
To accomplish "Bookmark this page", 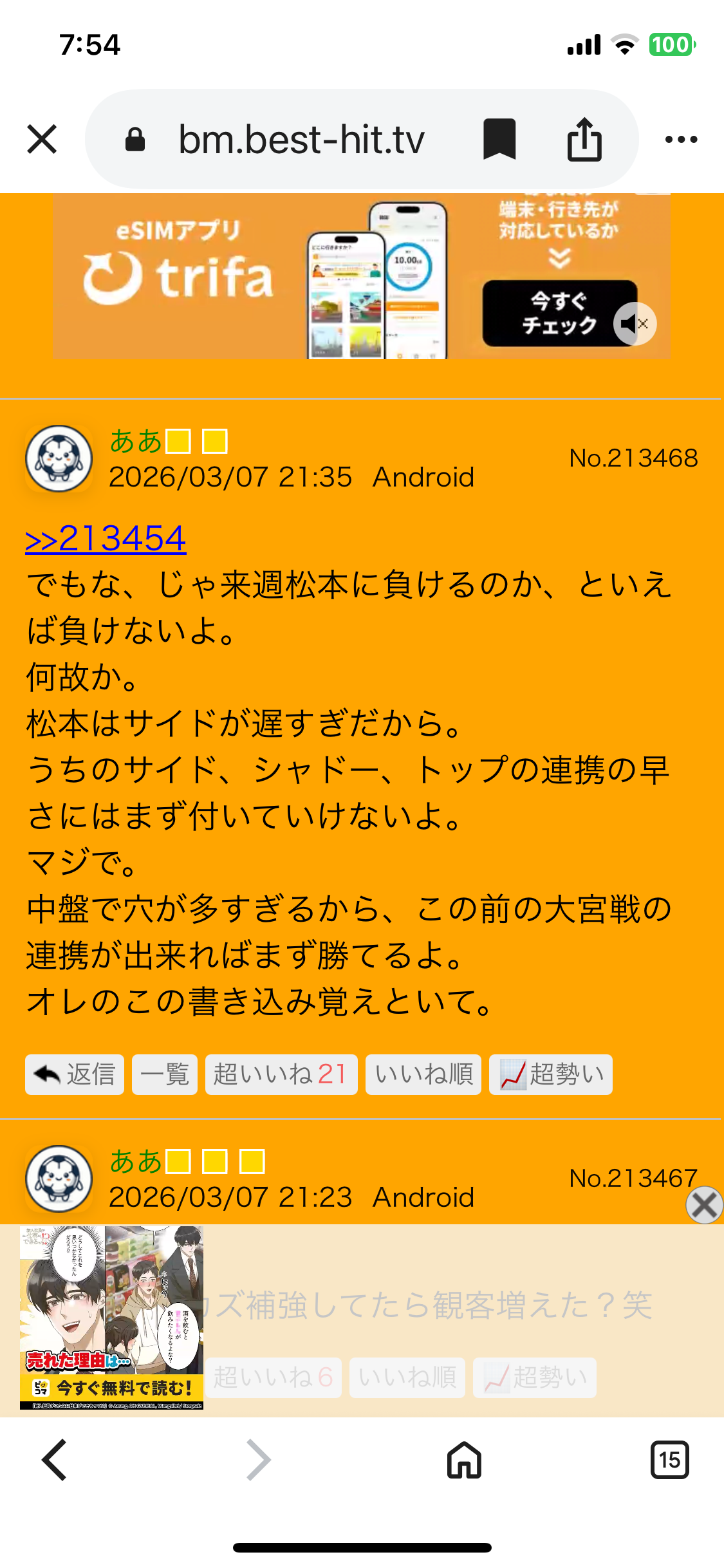I will pos(499,139).
